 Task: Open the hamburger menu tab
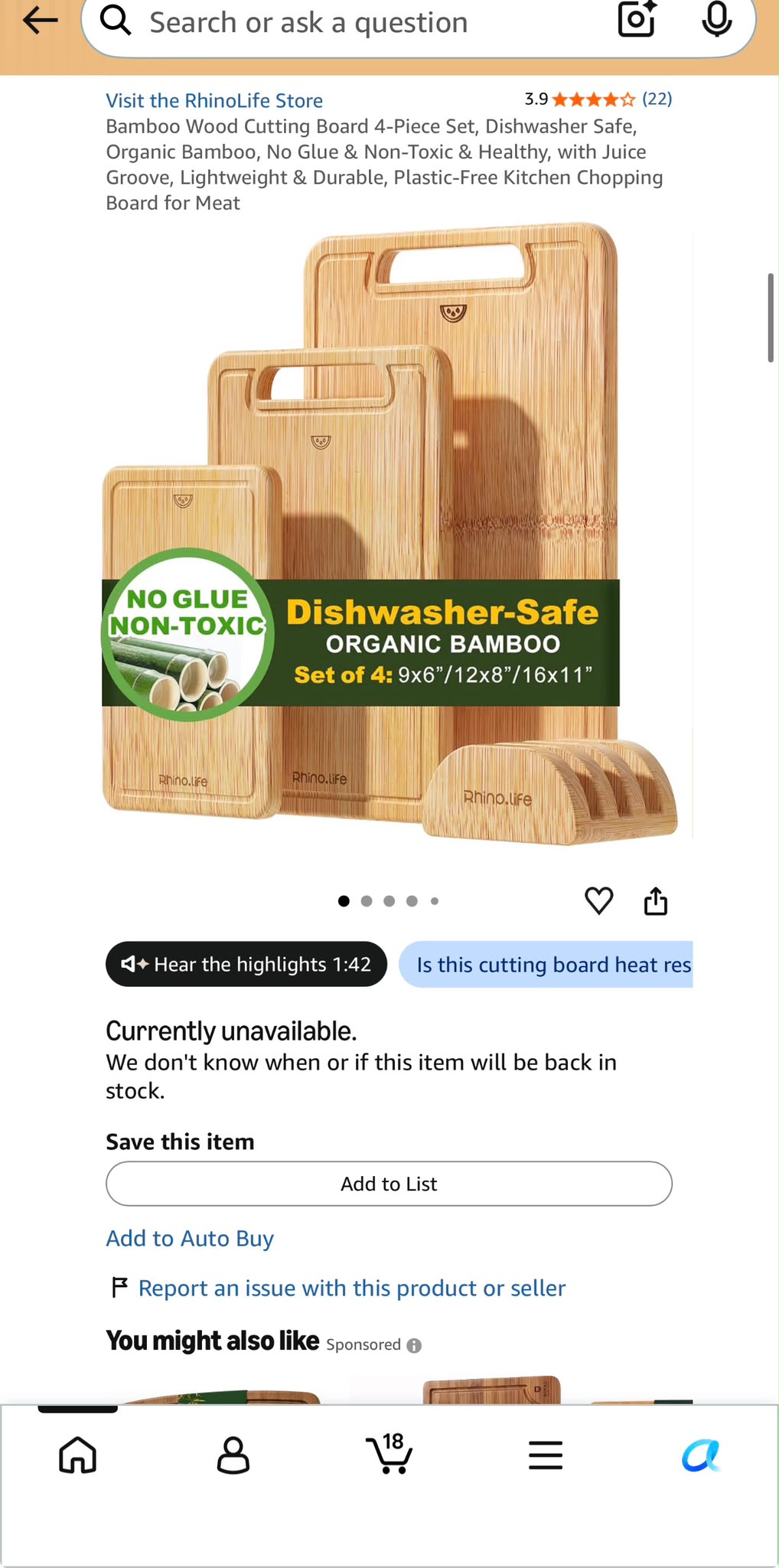(546, 1455)
